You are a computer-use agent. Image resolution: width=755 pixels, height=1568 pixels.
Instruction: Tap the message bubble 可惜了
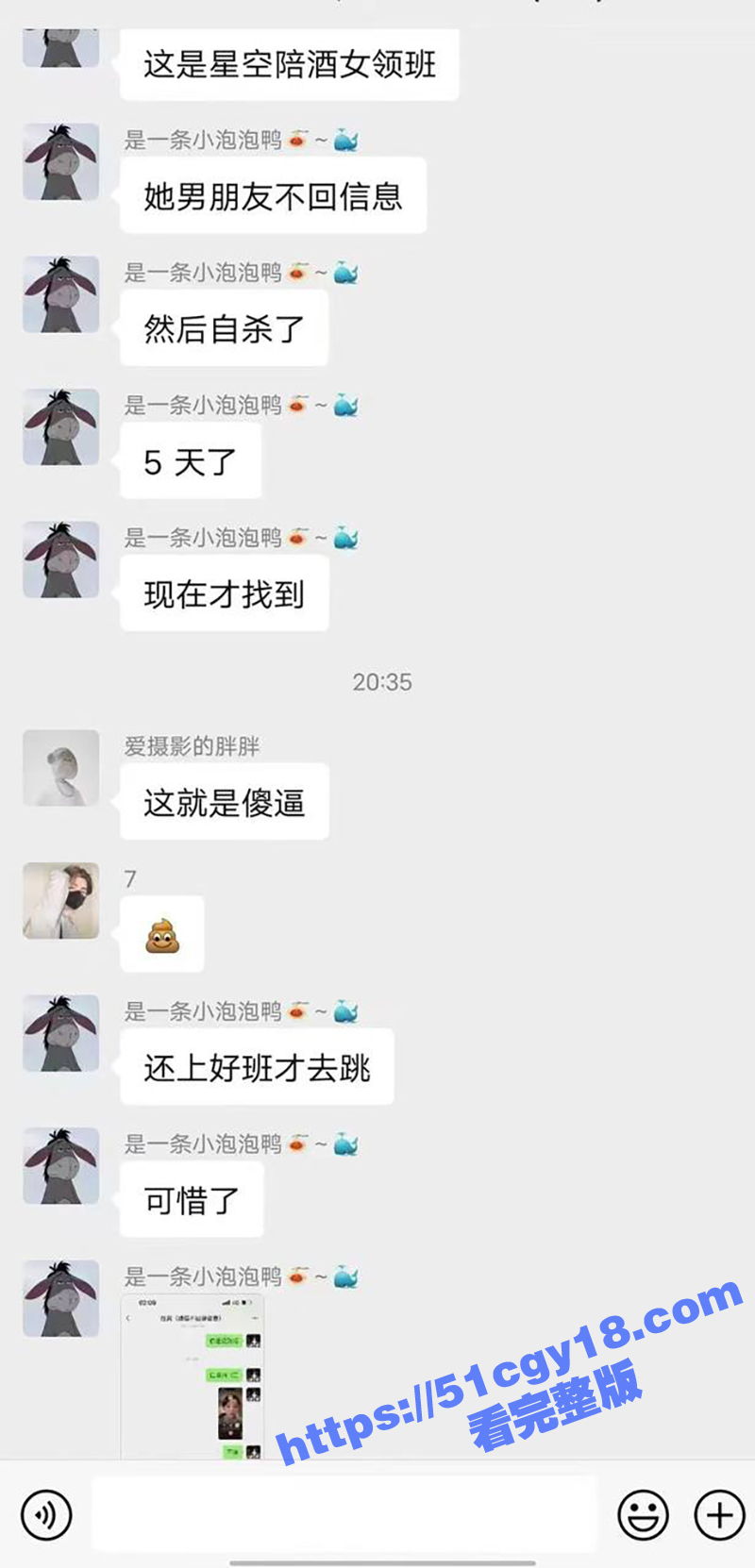[x=192, y=1198]
